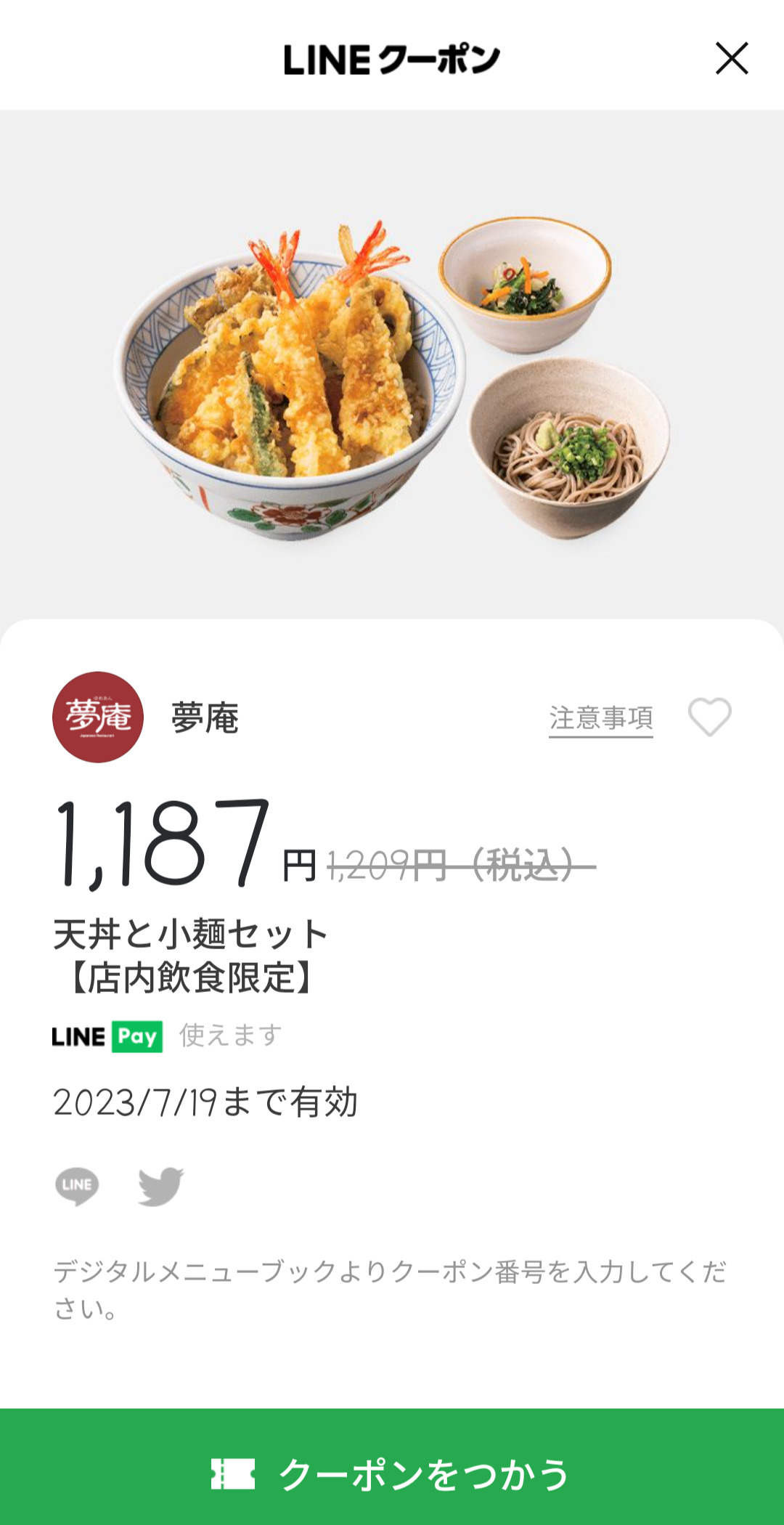Open the 注意事項 notes link
Screen dimensions: 784x1525
click(x=600, y=718)
